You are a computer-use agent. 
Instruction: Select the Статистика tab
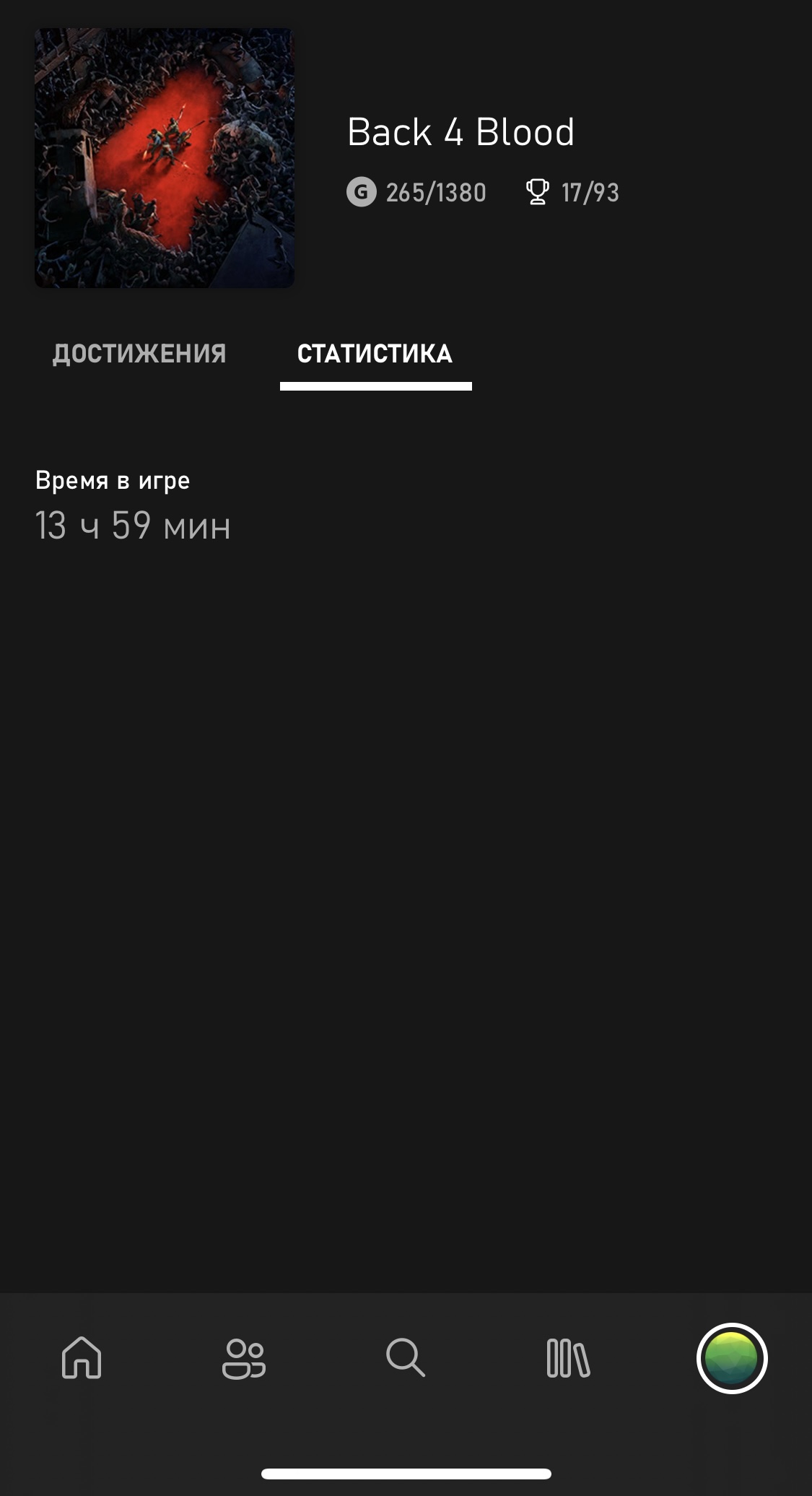pyautogui.click(x=375, y=354)
